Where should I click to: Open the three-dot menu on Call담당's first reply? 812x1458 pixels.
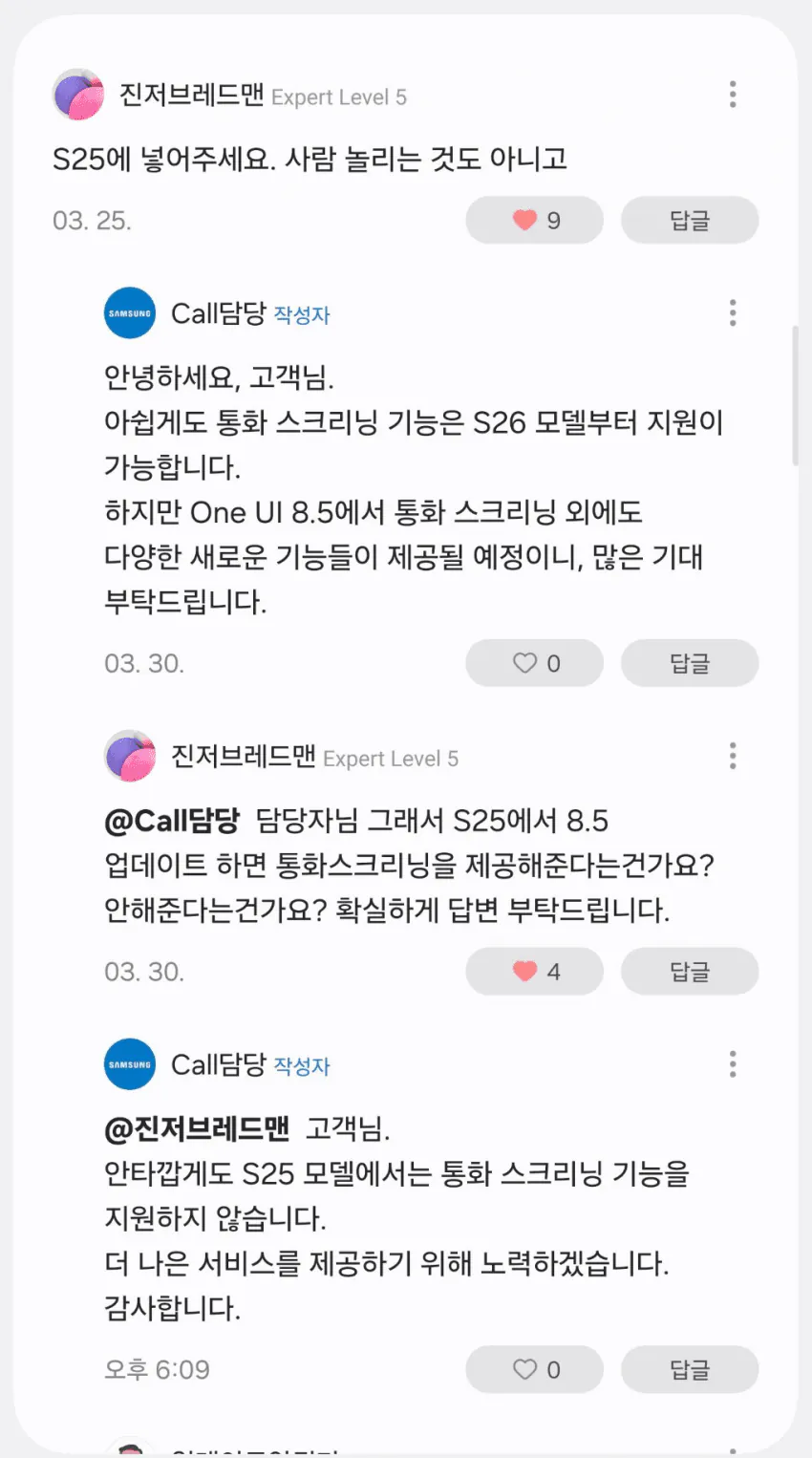pos(733,312)
